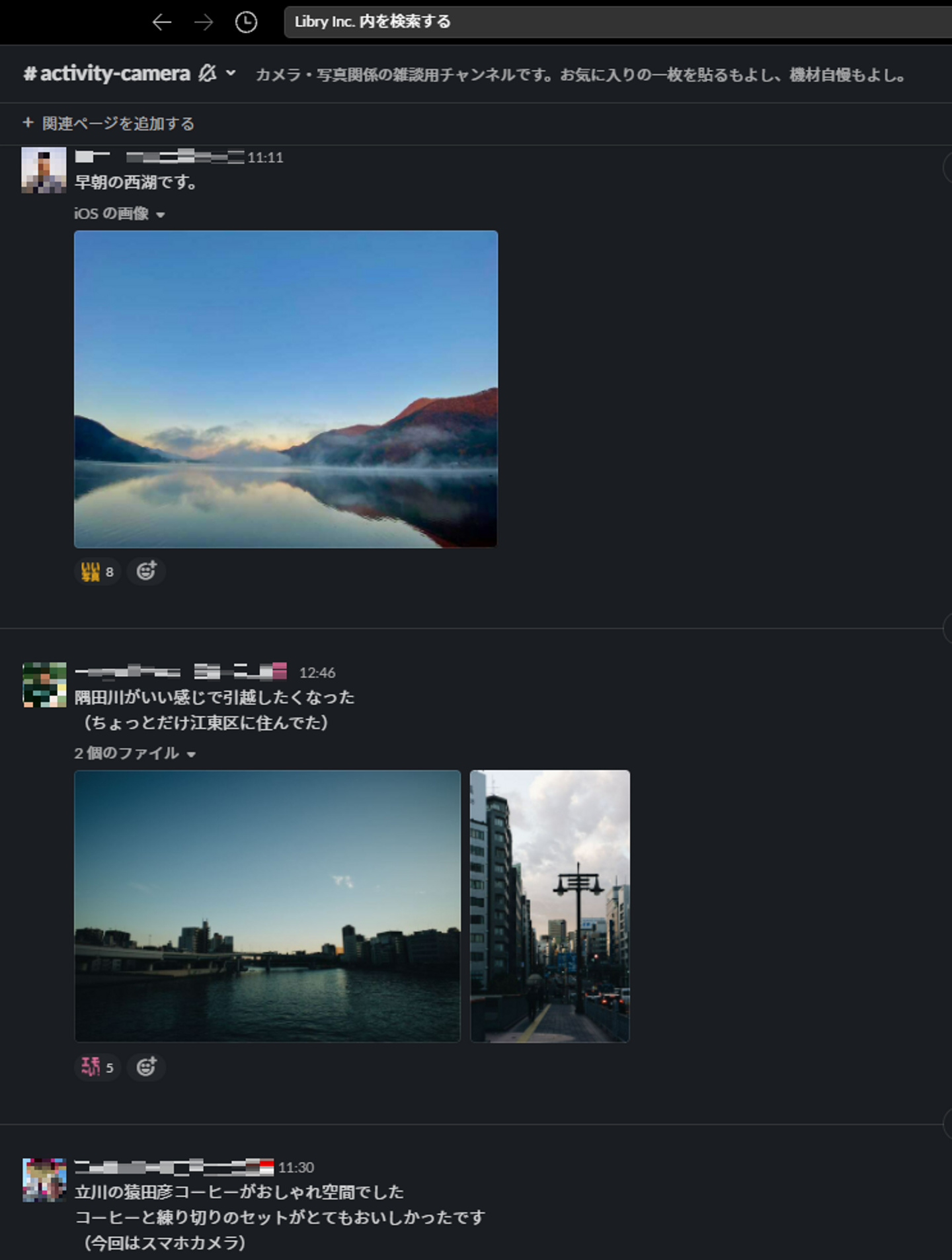Open the #activity-camera channel details dropdown

pos(230,73)
